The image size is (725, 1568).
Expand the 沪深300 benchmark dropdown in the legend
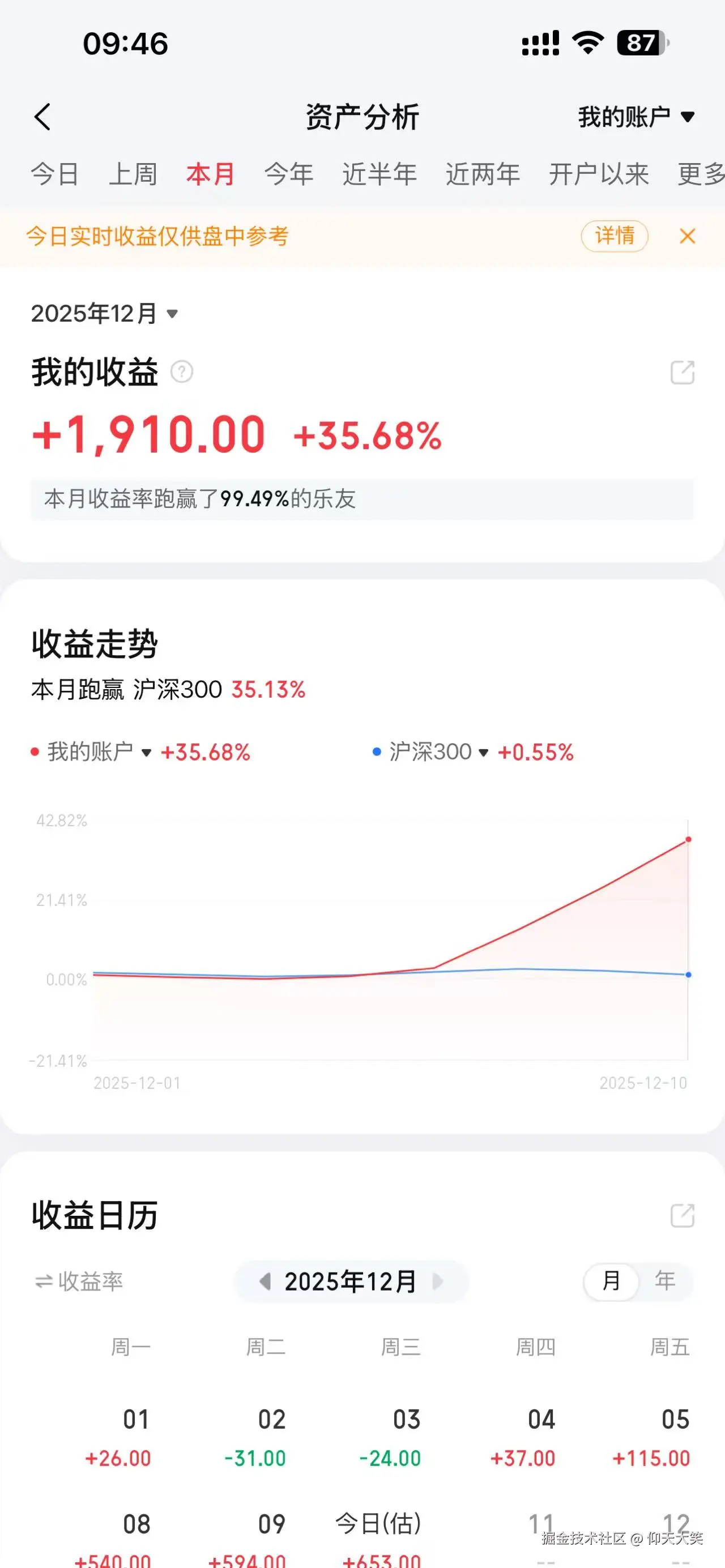pyautogui.click(x=484, y=753)
